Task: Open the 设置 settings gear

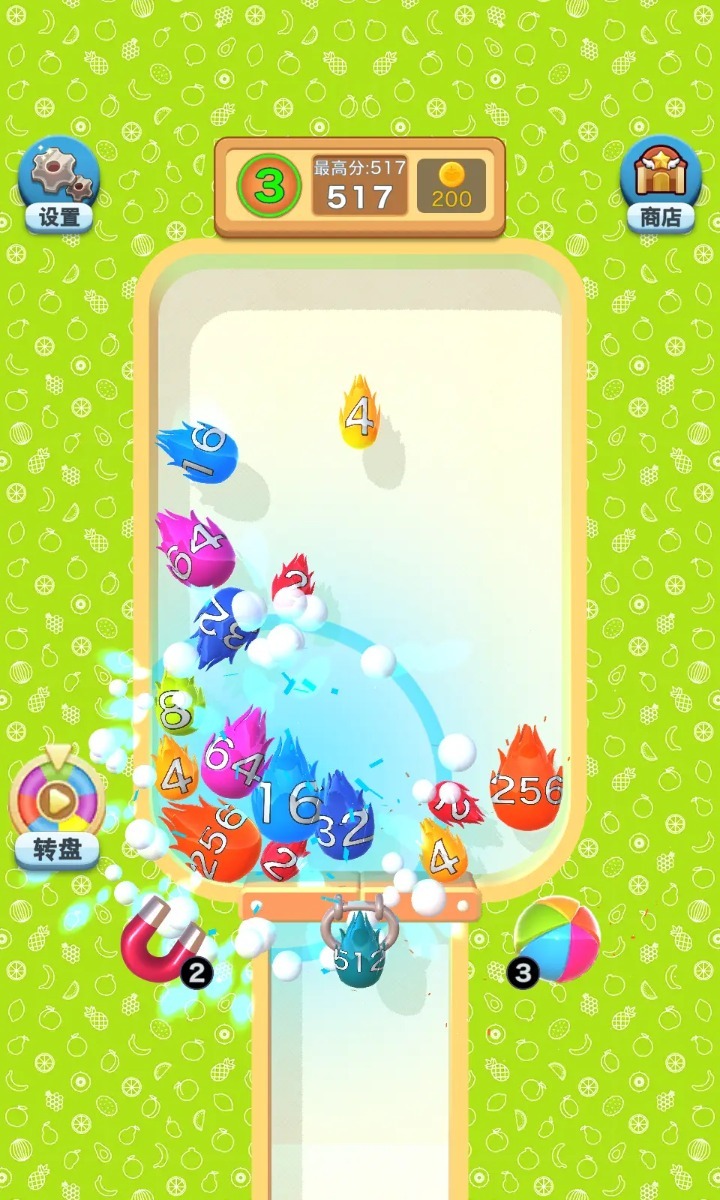Action: pyautogui.click(x=59, y=185)
